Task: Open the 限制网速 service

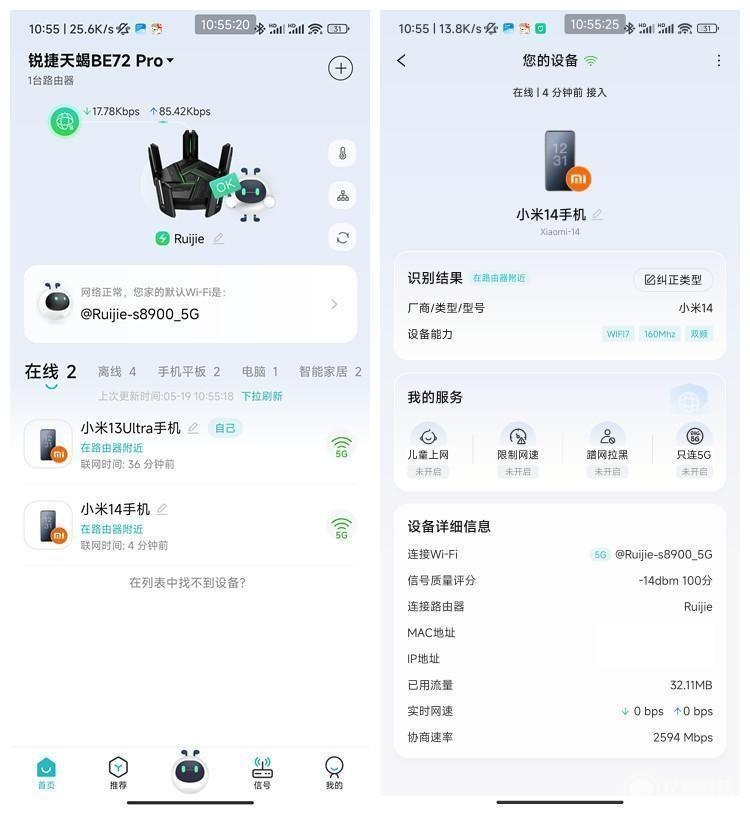Action: point(517,447)
